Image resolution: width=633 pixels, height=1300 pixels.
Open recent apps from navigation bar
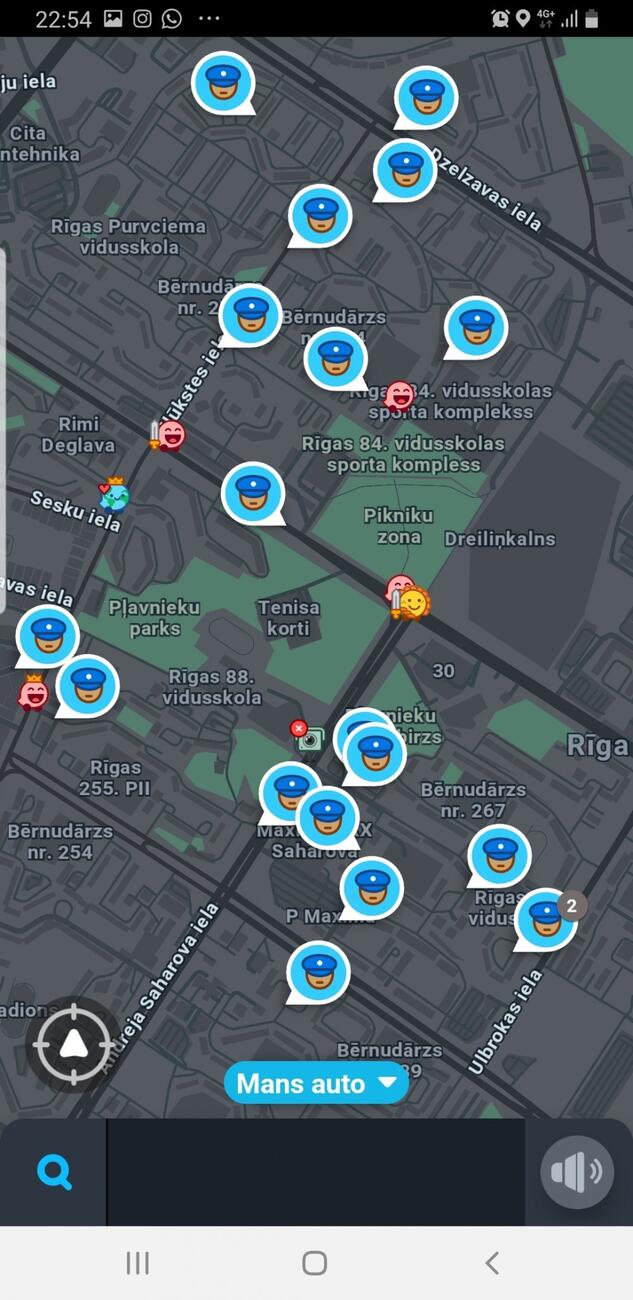click(x=138, y=1263)
